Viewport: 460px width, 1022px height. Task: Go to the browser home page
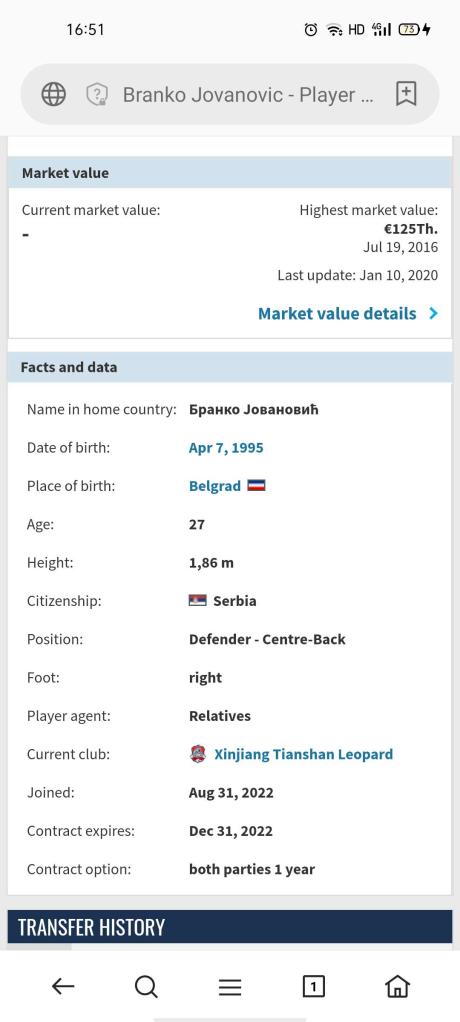[x=397, y=987]
